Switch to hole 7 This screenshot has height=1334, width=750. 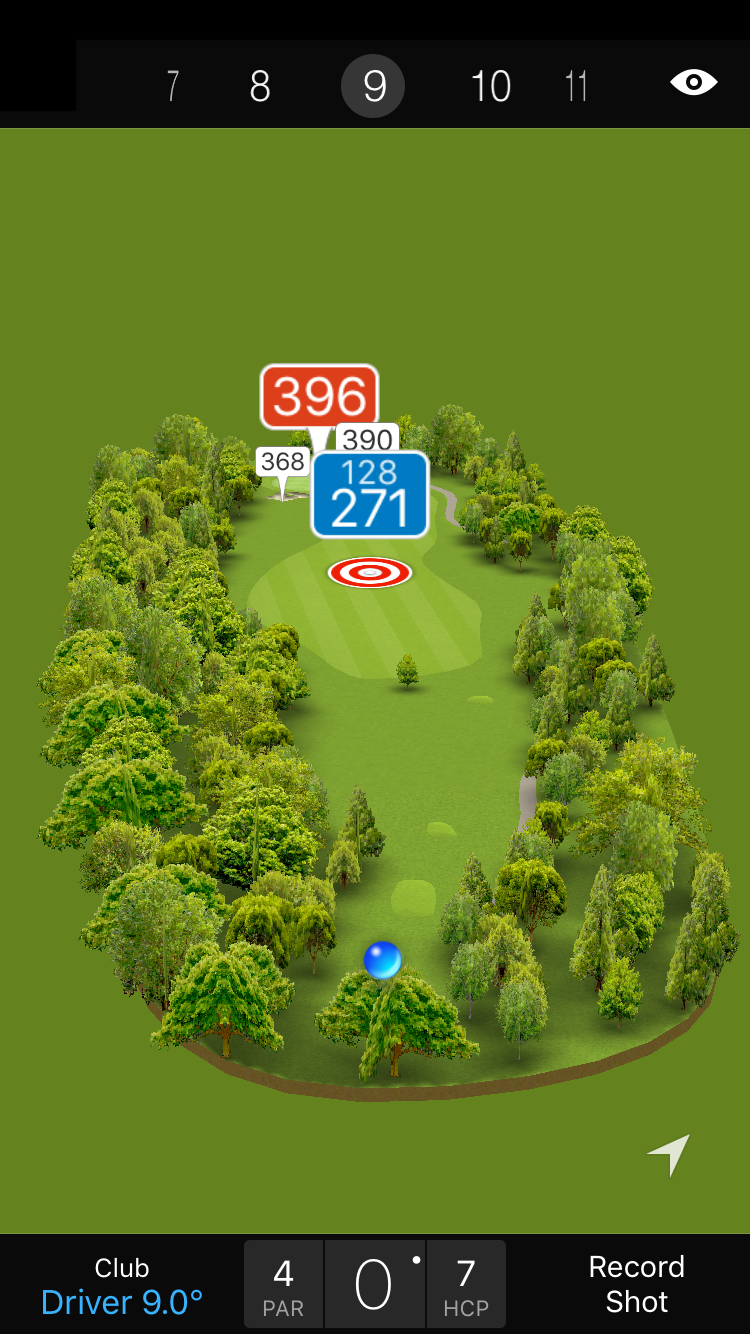(x=173, y=87)
